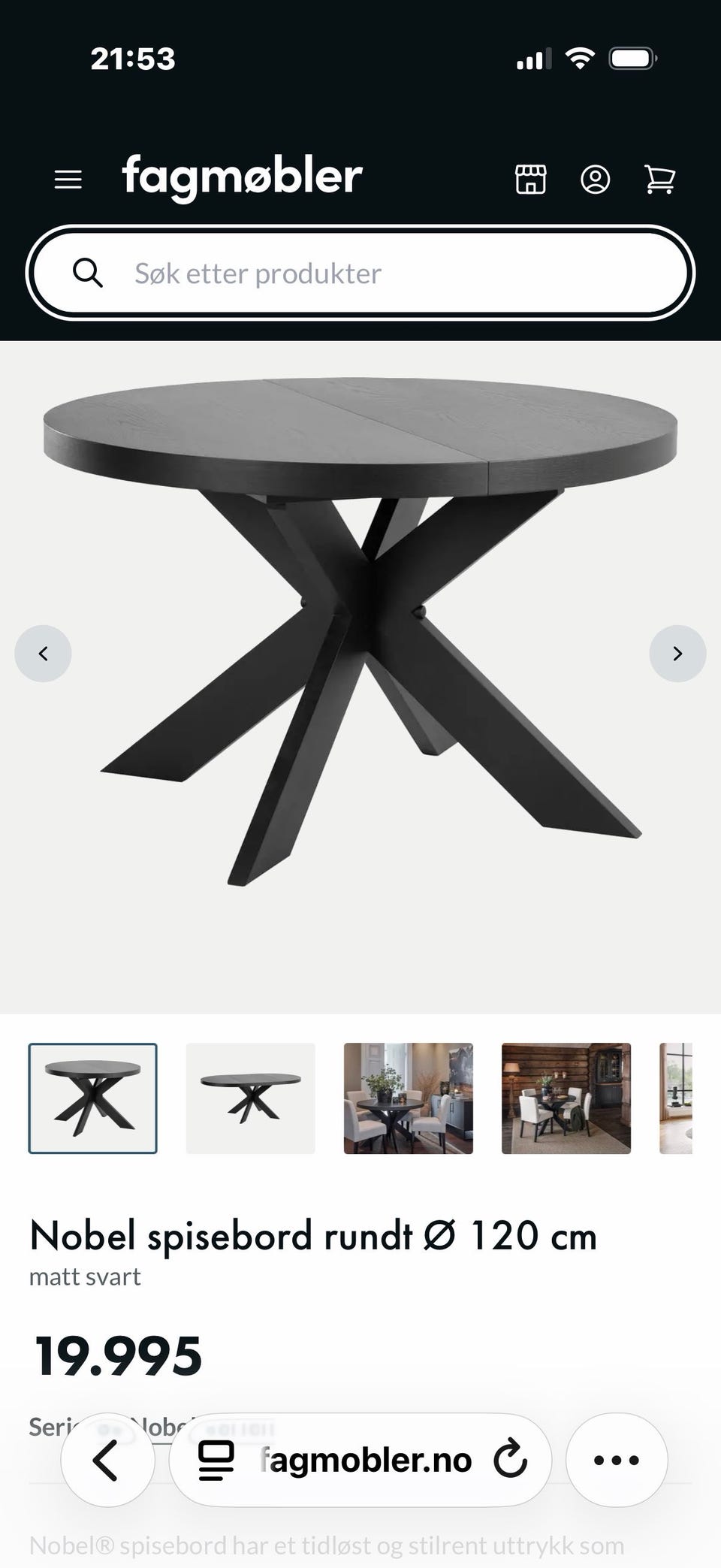The image size is (721, 1568).
Task: Open the hamburger menu
Action: pos(68,180)
